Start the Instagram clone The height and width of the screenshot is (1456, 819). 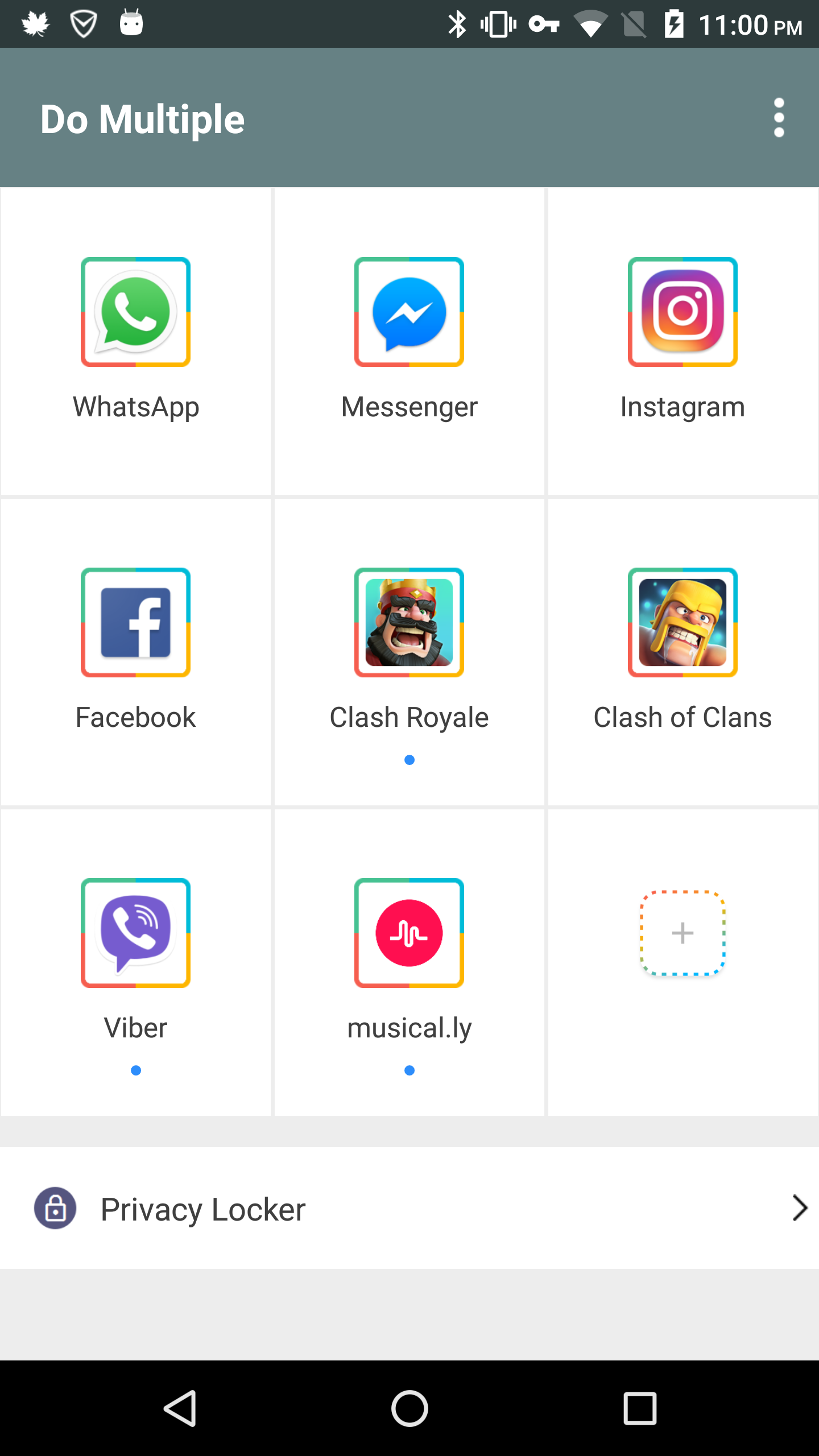pyautogui.click(x=682, y=341)
